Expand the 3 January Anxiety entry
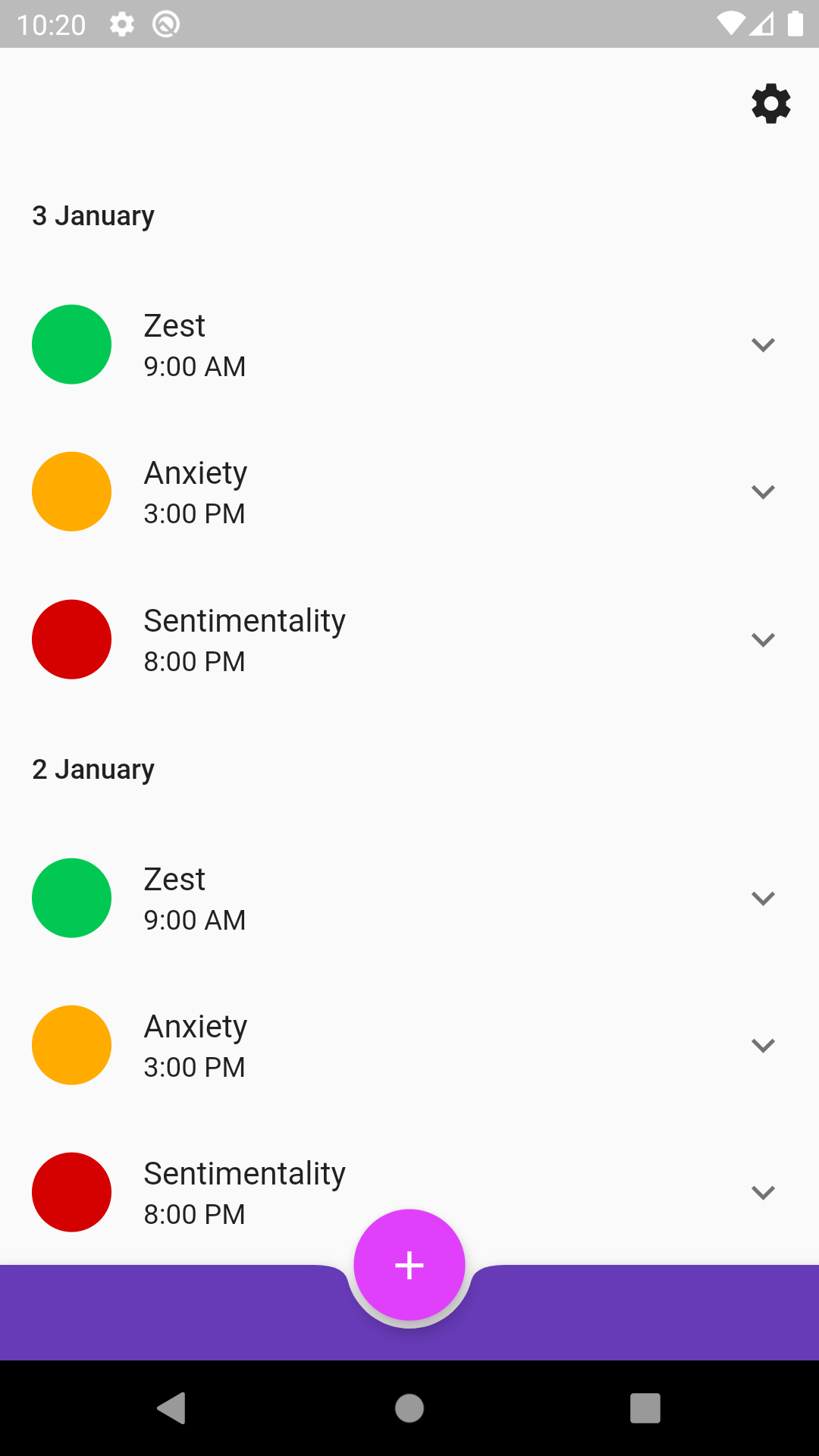Screen dimensions: 819x1456 point(763,492)
